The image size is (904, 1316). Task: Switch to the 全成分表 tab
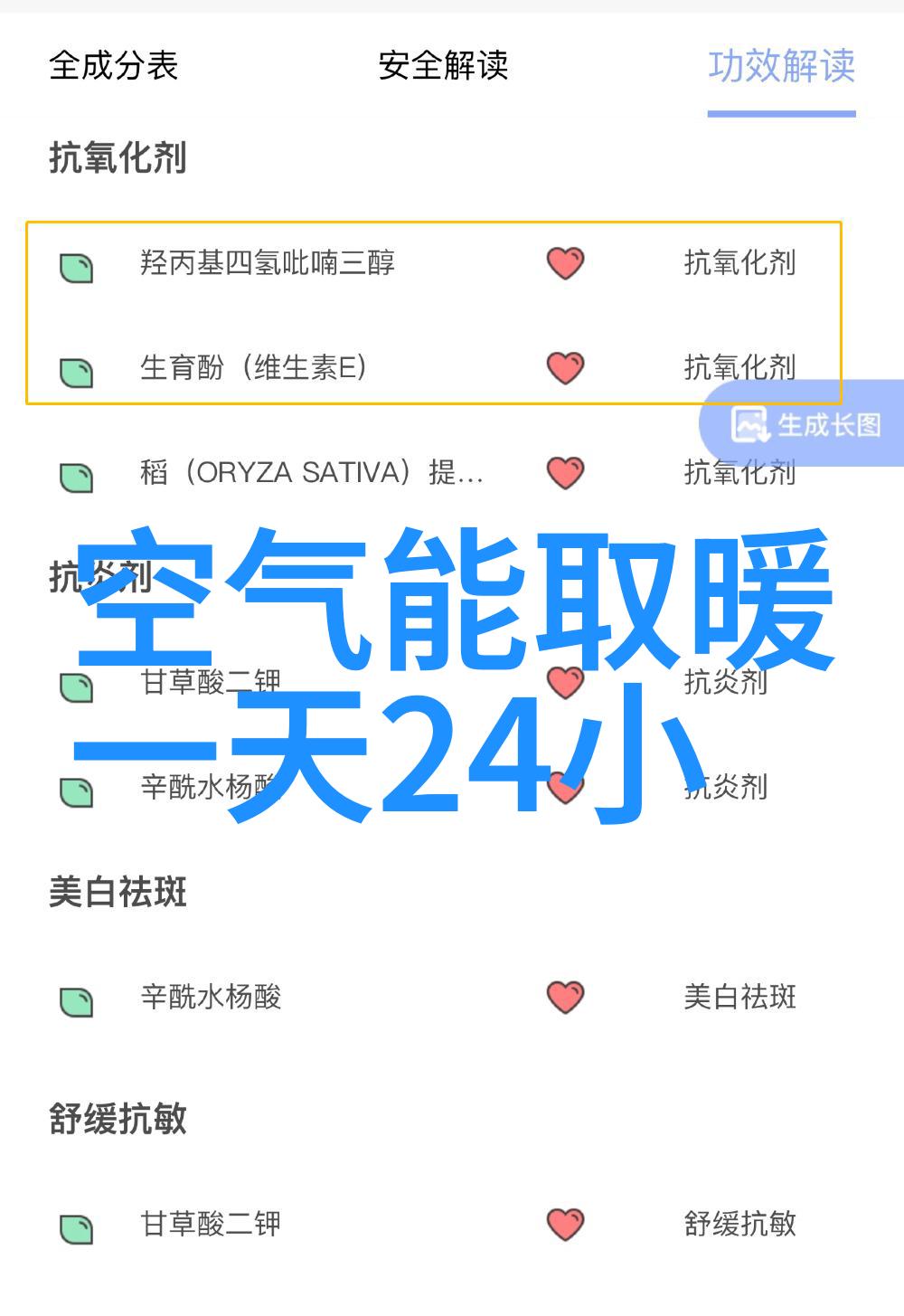[x=114, y=66]
